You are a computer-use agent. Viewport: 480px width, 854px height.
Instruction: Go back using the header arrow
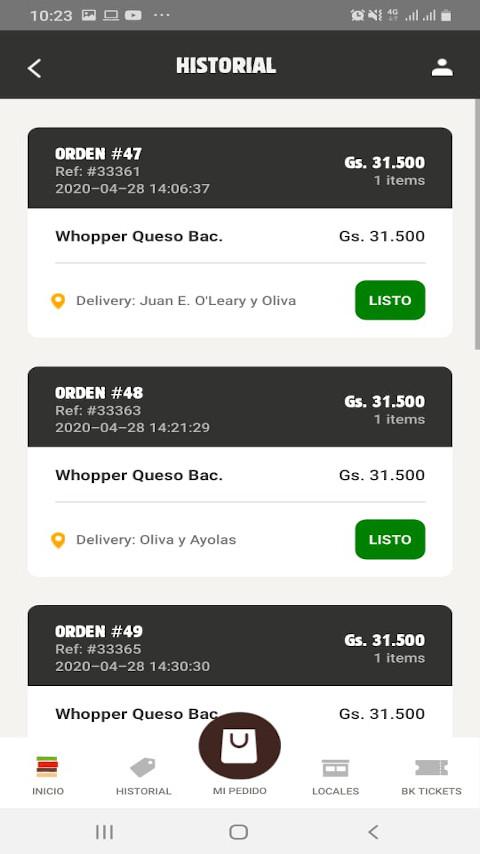click(x=35, y=68)
